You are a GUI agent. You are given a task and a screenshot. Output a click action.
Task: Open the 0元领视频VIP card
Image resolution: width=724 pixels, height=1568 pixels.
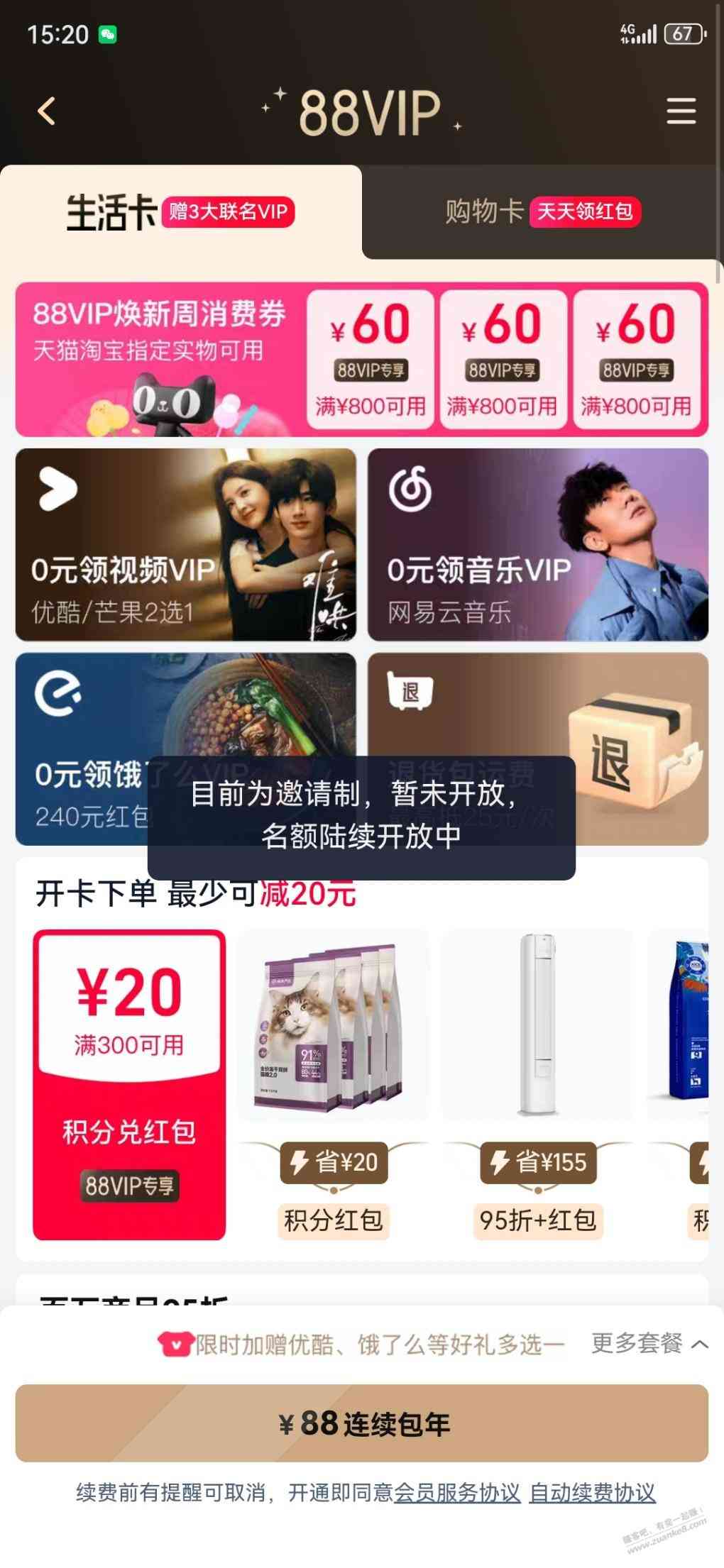[x=186, y=545]
